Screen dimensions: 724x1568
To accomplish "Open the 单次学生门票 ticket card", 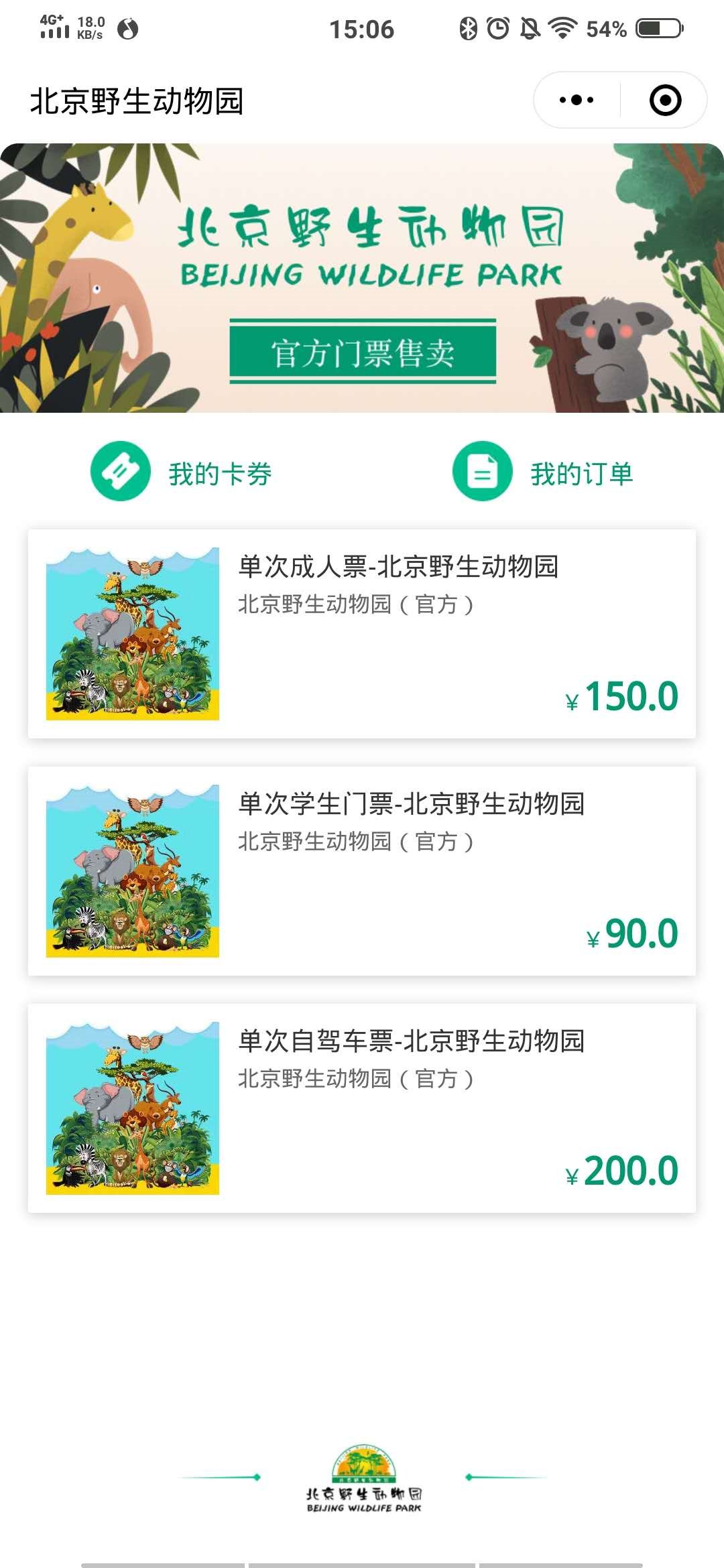I will tap(362, 871).
